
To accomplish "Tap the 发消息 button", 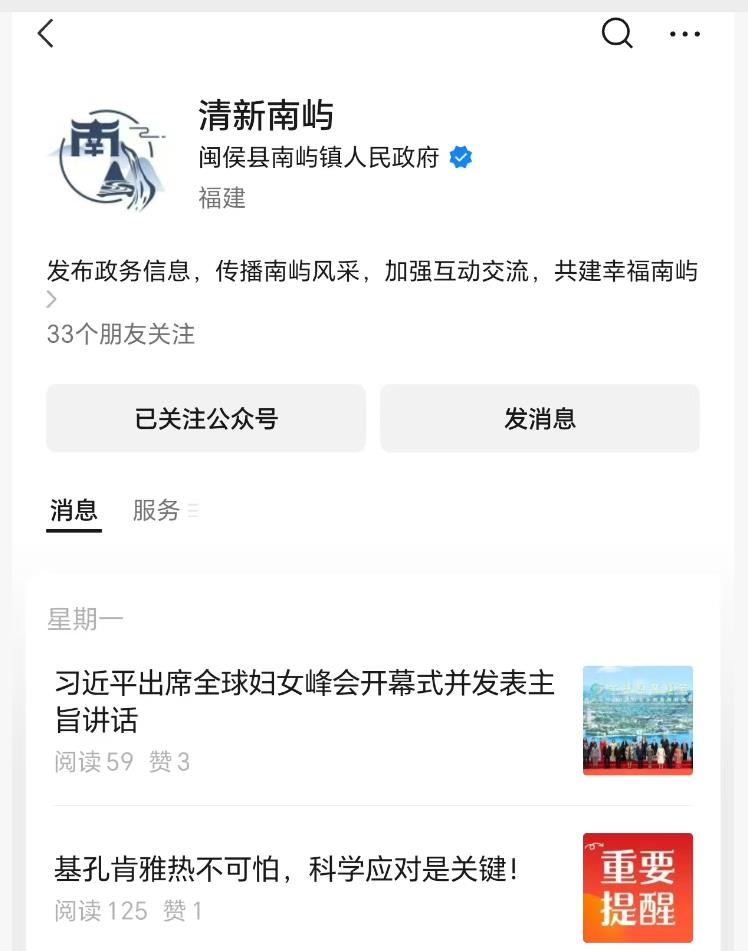I will pyautogui.click(x=540, y=418).
